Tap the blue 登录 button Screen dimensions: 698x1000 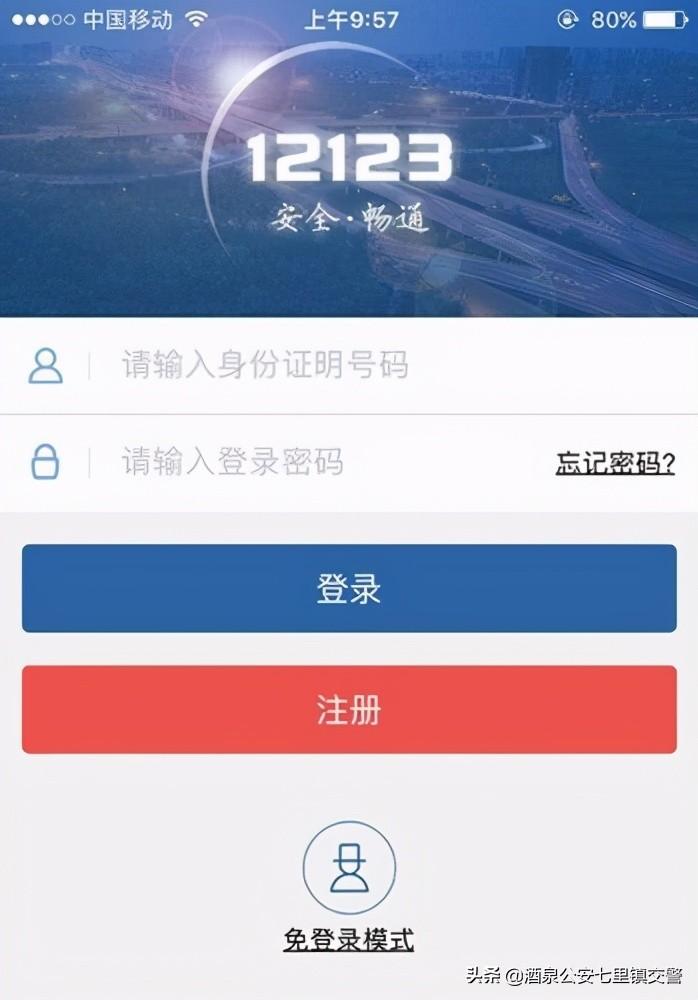(349, 588)
